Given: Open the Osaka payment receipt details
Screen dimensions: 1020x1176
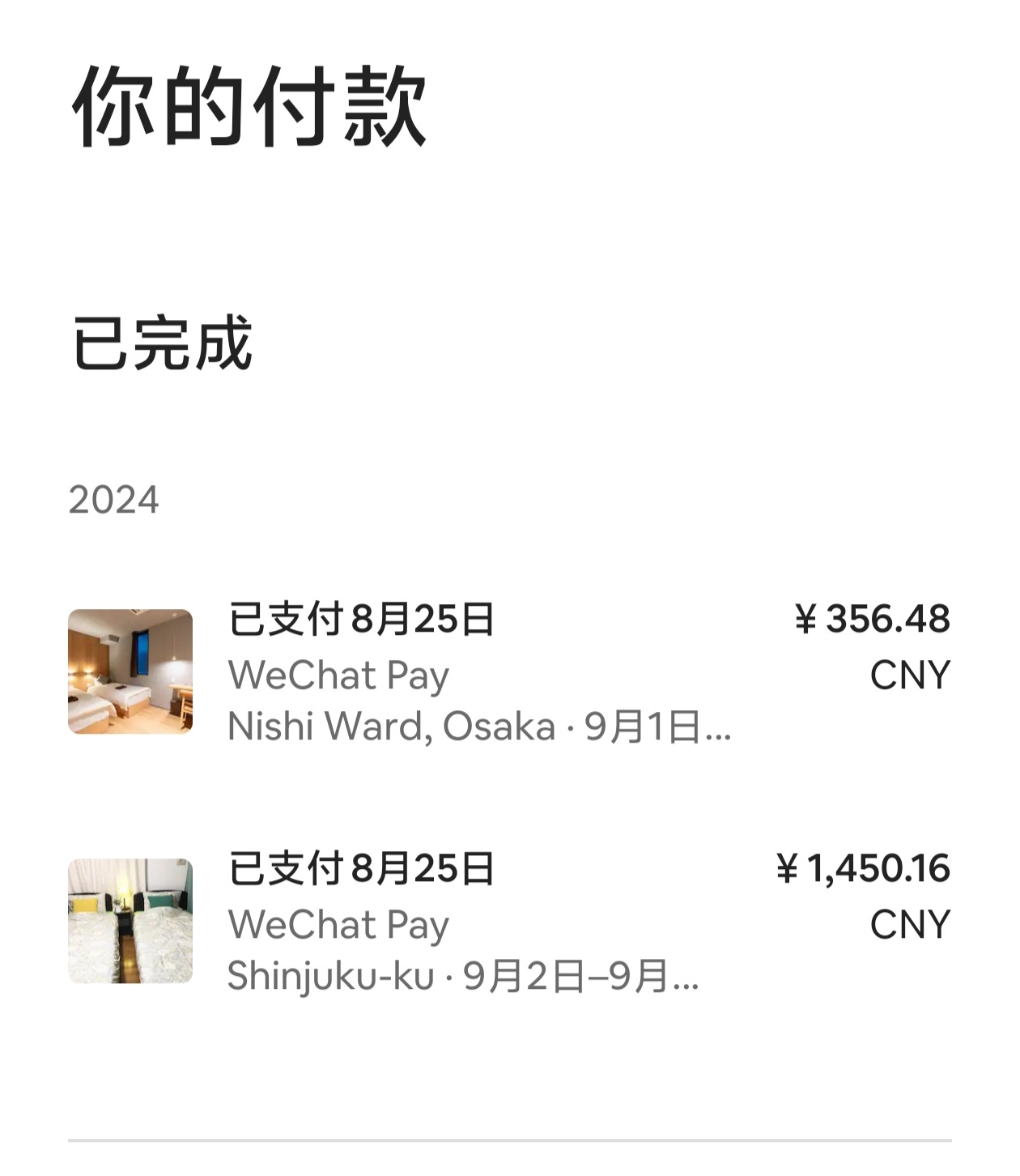Looking at the screenshot, I should click(510, 674).
